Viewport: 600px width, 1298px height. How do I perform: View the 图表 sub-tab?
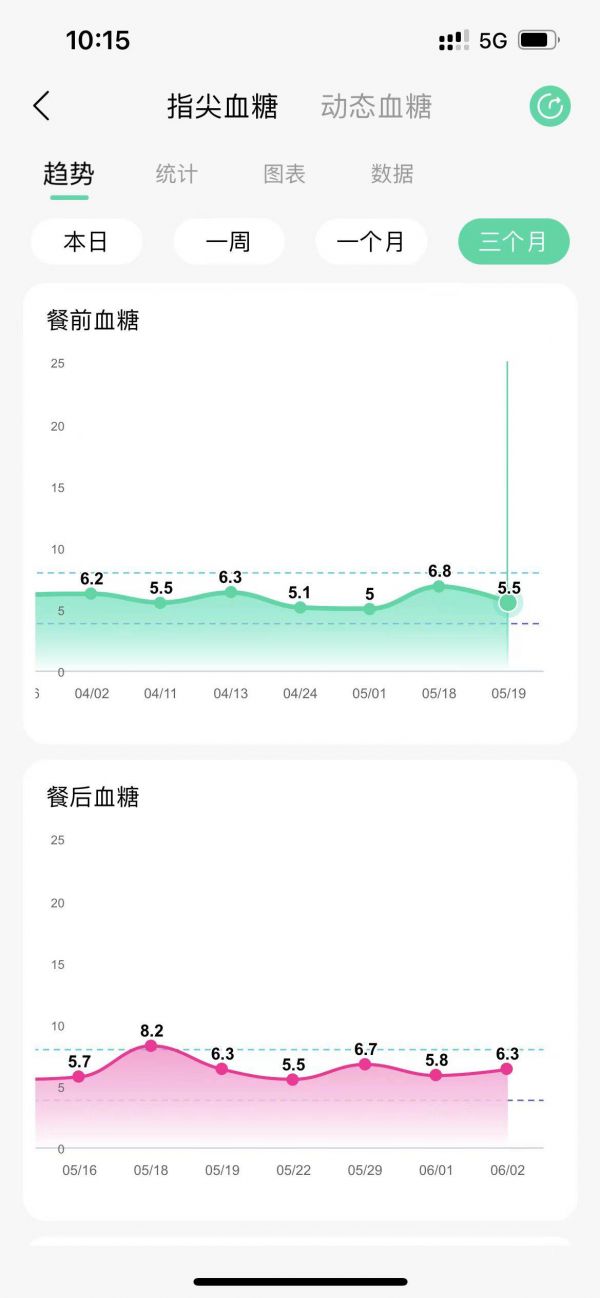pos(284,174)
